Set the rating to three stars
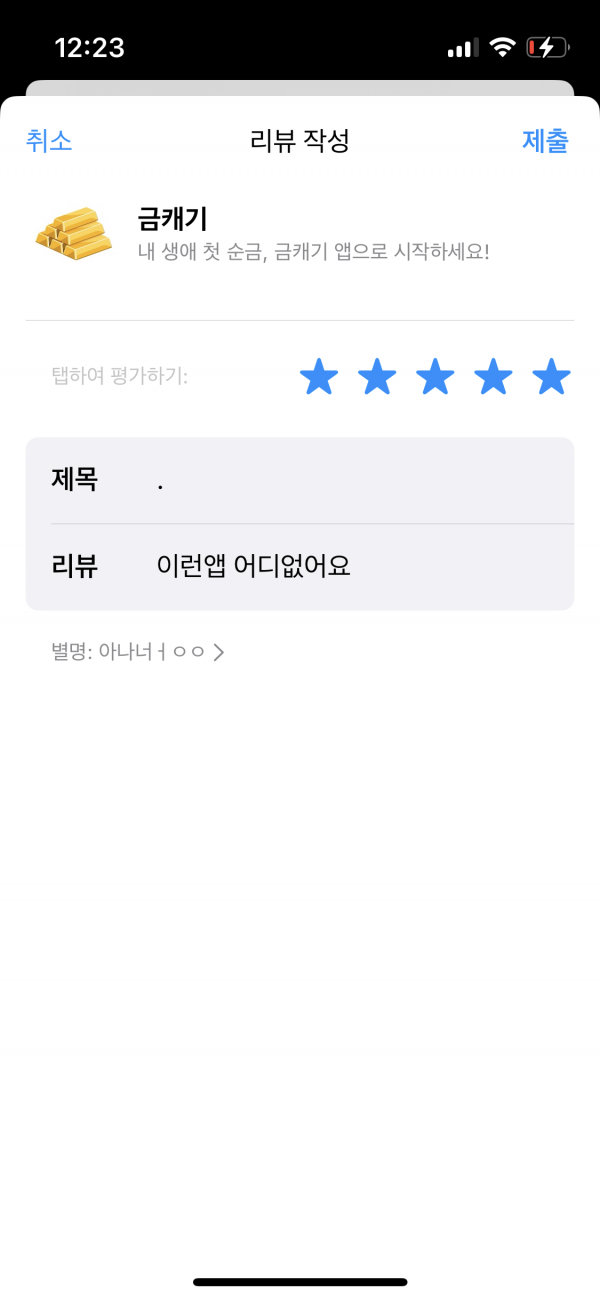 [435, 378]
